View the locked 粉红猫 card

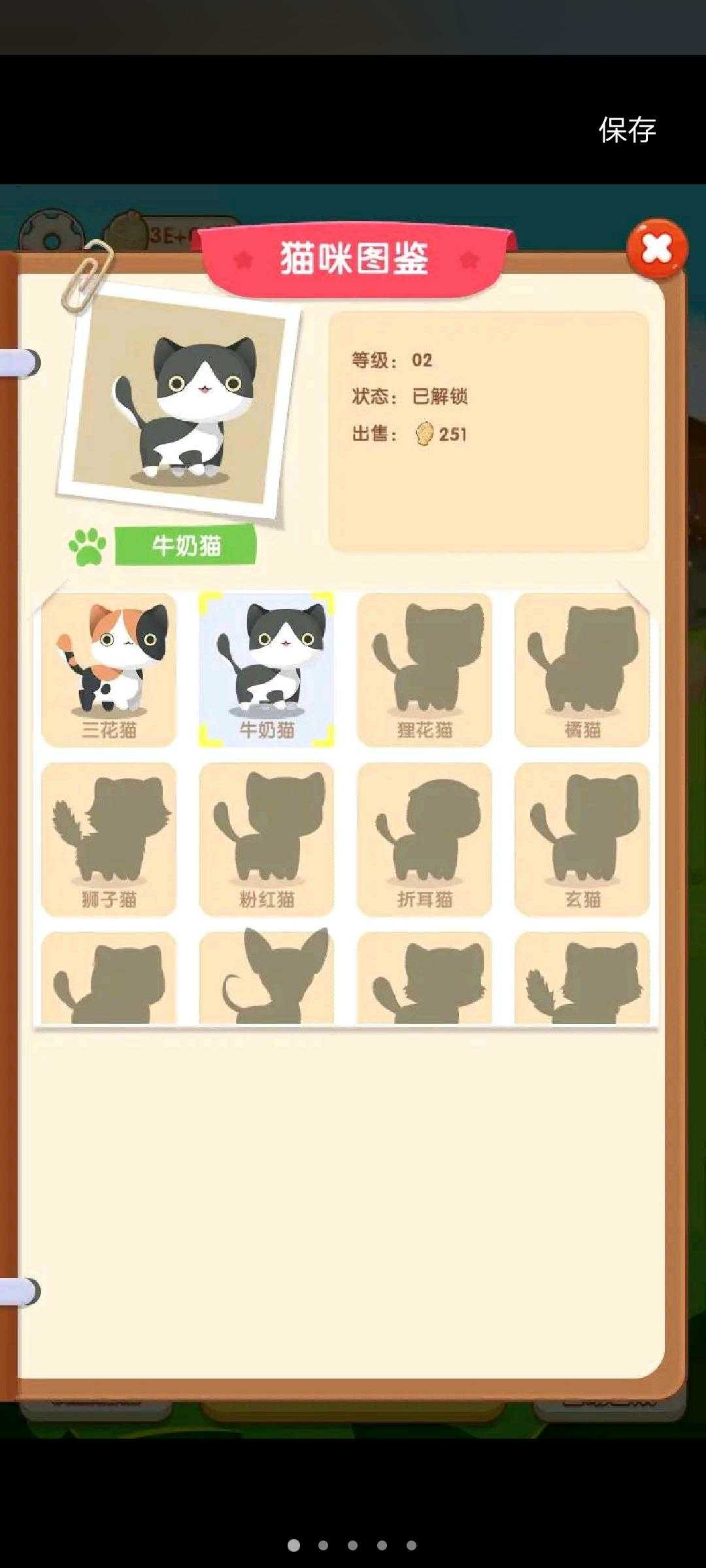[x=267, y=840]
